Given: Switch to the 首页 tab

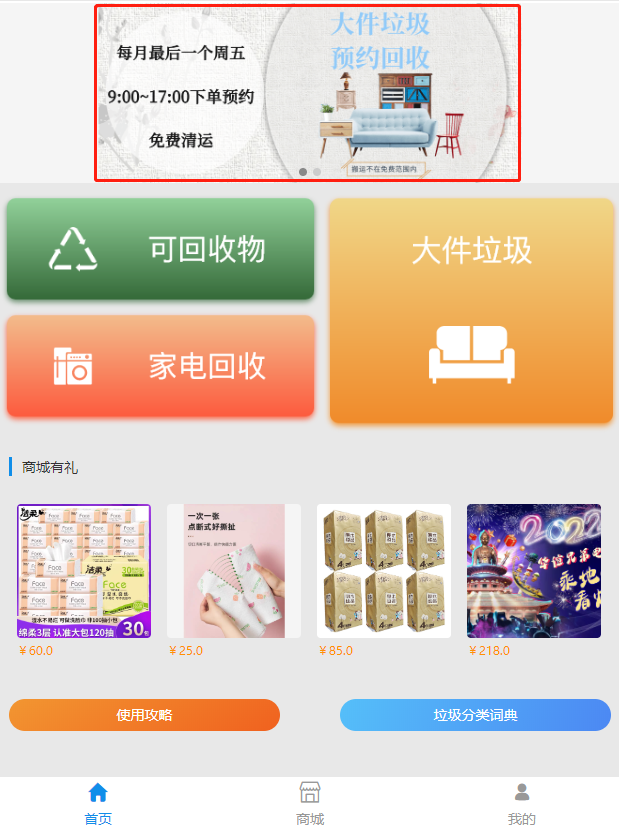Looking at the screenshot, I should click(x=98, y=804).
